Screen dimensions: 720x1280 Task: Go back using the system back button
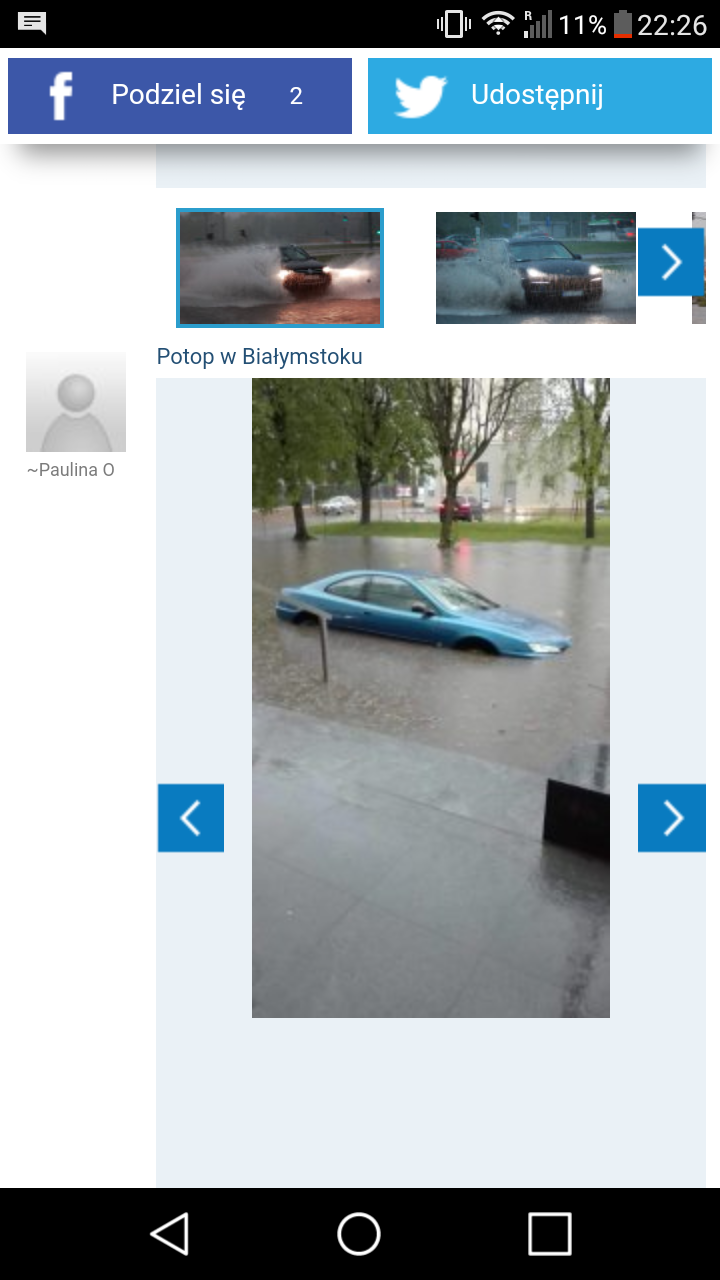[x=170, y=1234]
